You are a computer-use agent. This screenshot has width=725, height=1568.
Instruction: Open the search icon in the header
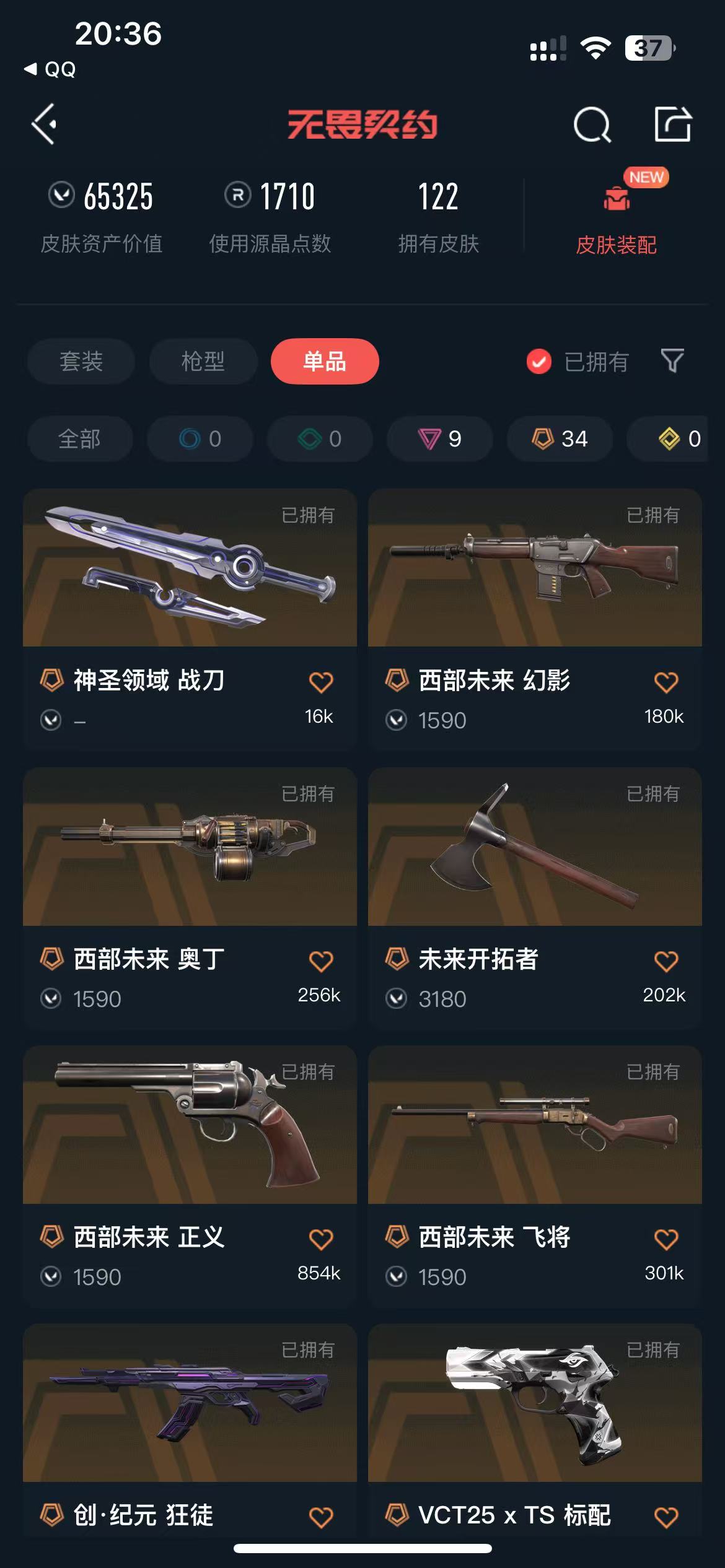[x=592, y=125]
